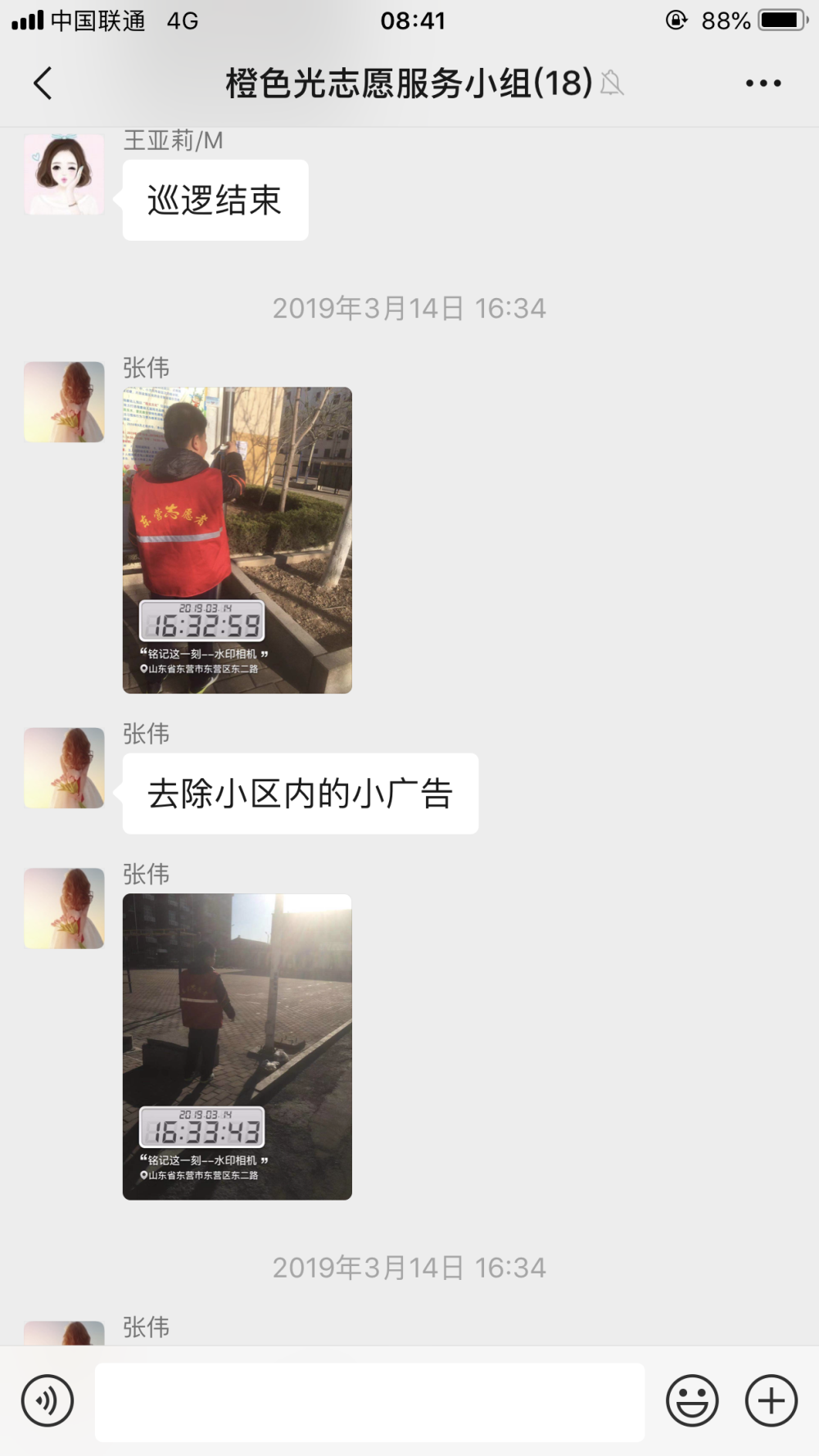
Task: View the photo stamped 16:33:43
Action: click(238, 1047)
